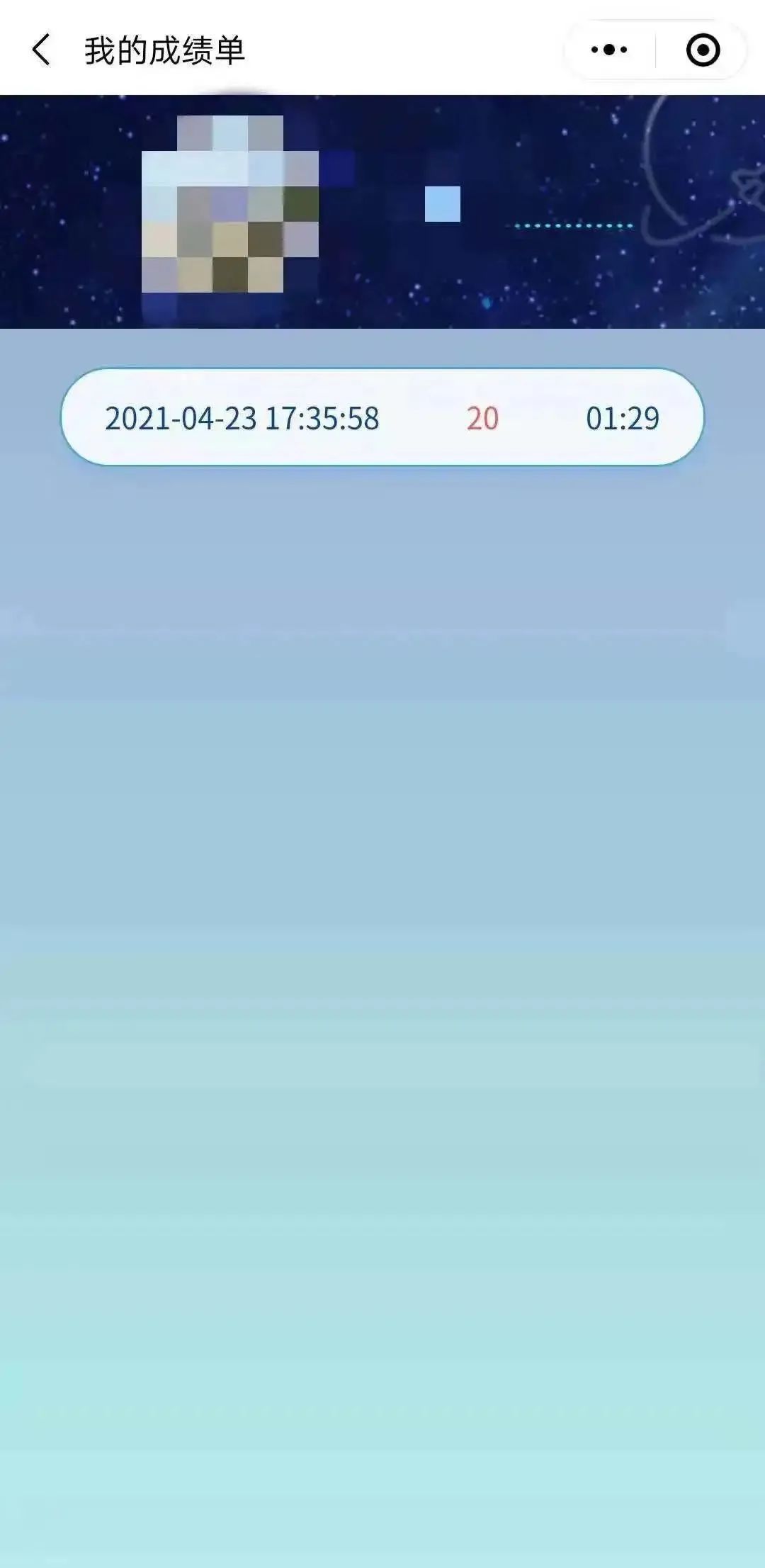The height and width of the screenshot is (1568, 765).
Task: Close the mini program via circle icon
Action: coord(703,50)
